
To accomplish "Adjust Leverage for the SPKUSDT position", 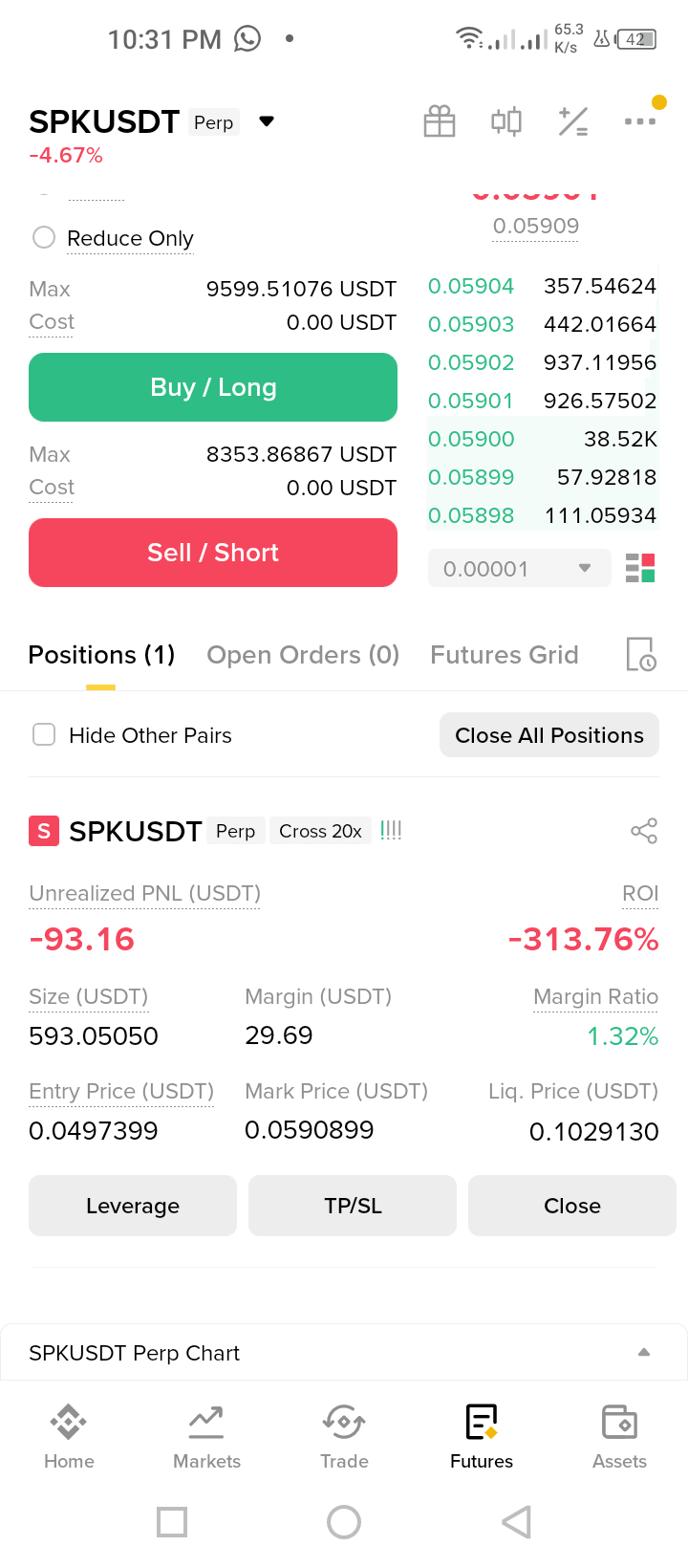I will pos(133,1206).
